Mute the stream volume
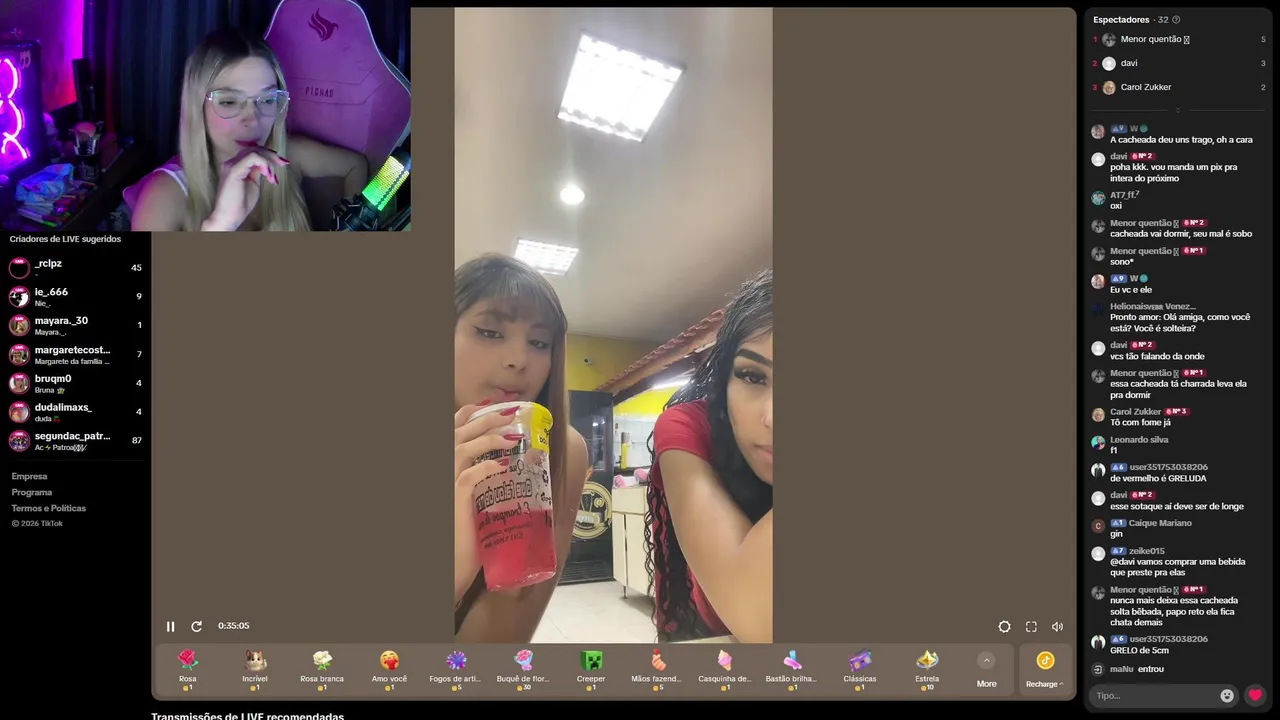 point(1057,626)
